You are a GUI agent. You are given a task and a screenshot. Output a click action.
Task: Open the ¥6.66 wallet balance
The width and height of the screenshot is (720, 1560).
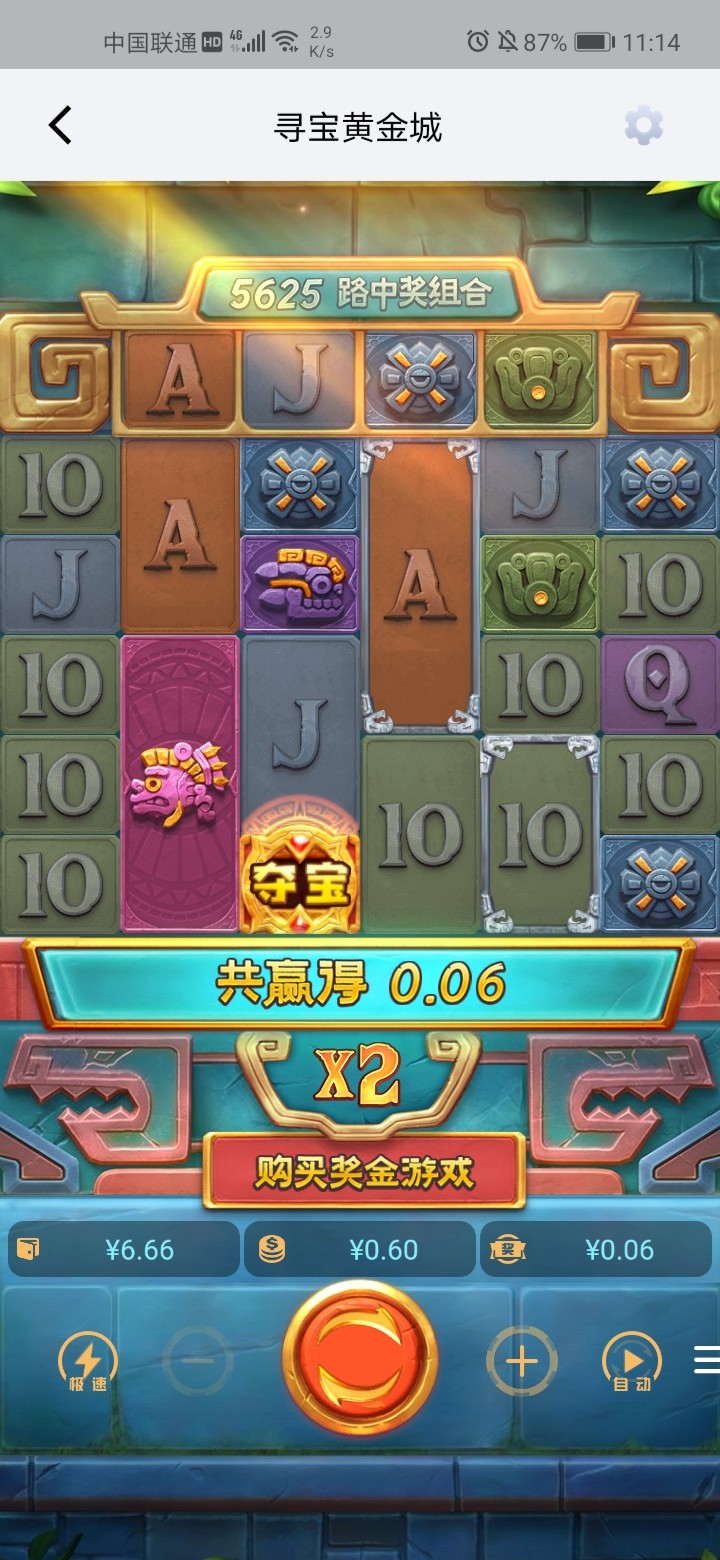point(124,1250)
